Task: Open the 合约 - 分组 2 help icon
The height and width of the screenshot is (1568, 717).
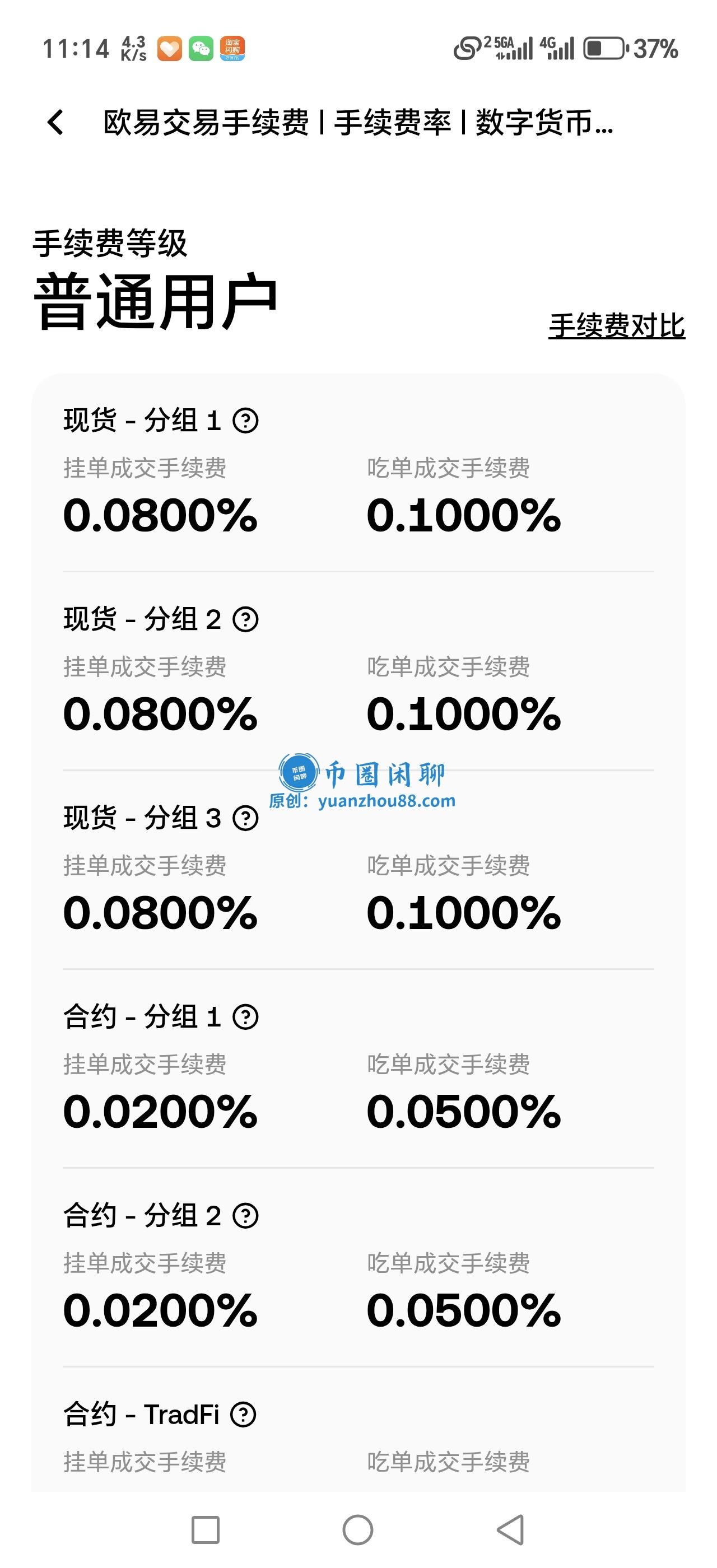Action: tap(246, 1216)
